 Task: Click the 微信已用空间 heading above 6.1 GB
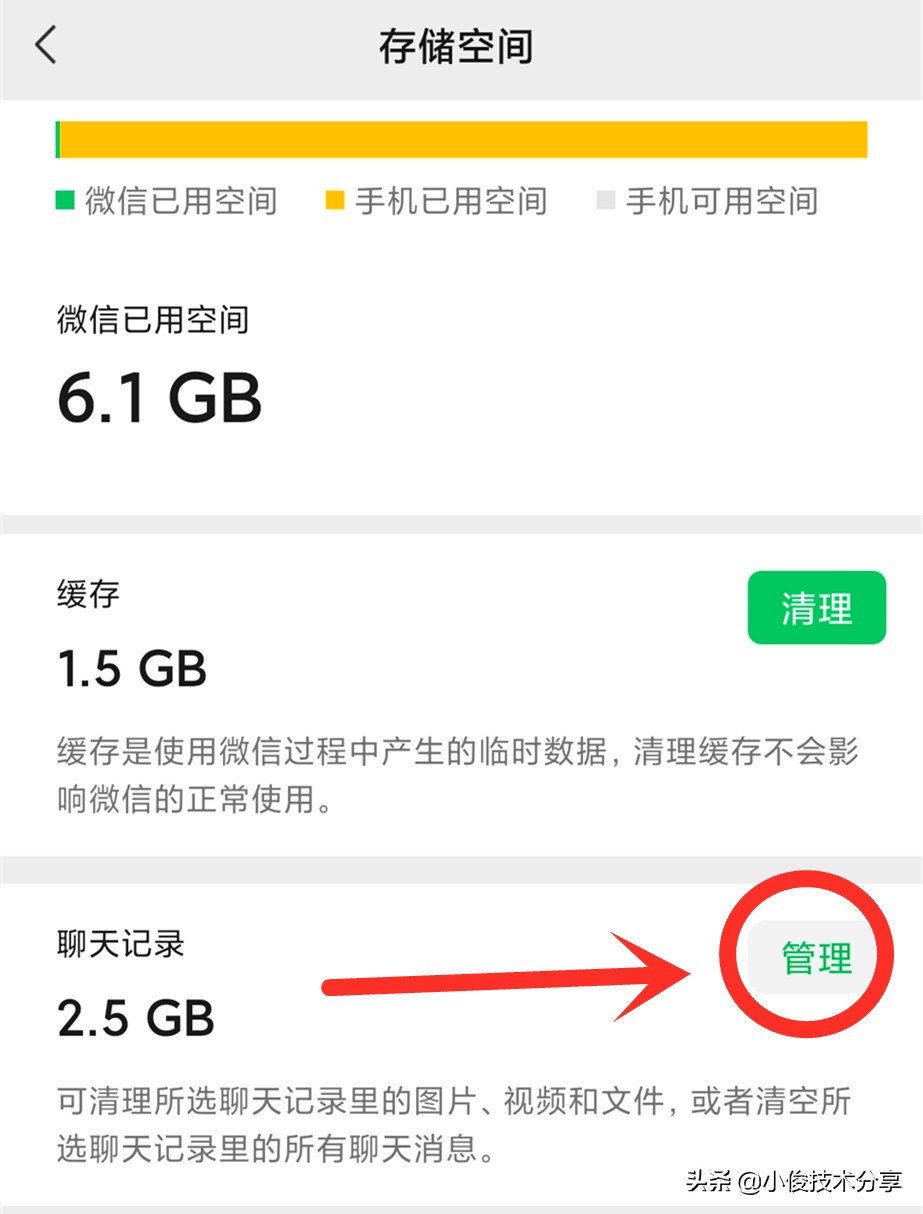(x=151, y=319)
